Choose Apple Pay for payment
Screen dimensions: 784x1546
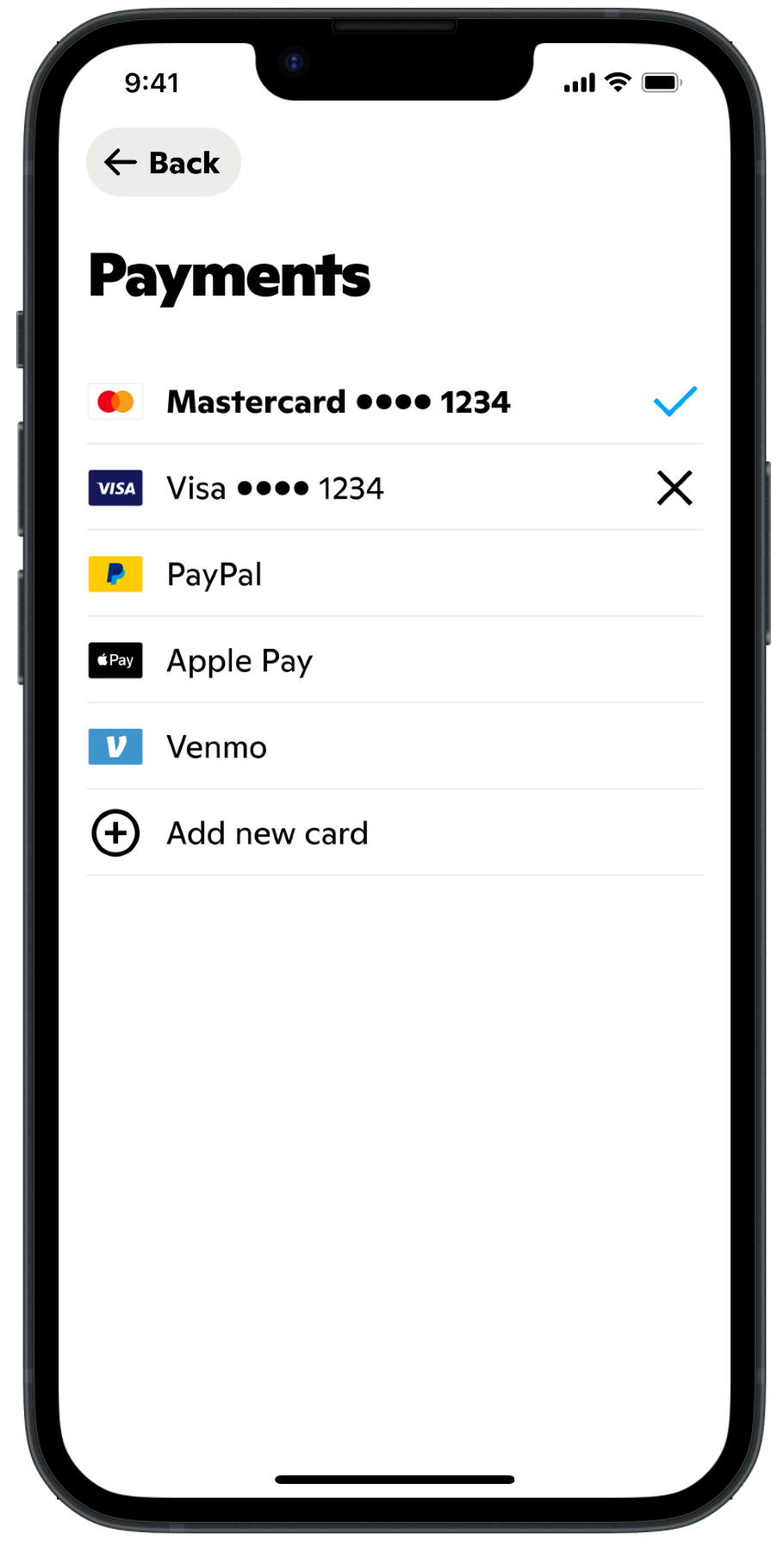(x=240, y=661)
